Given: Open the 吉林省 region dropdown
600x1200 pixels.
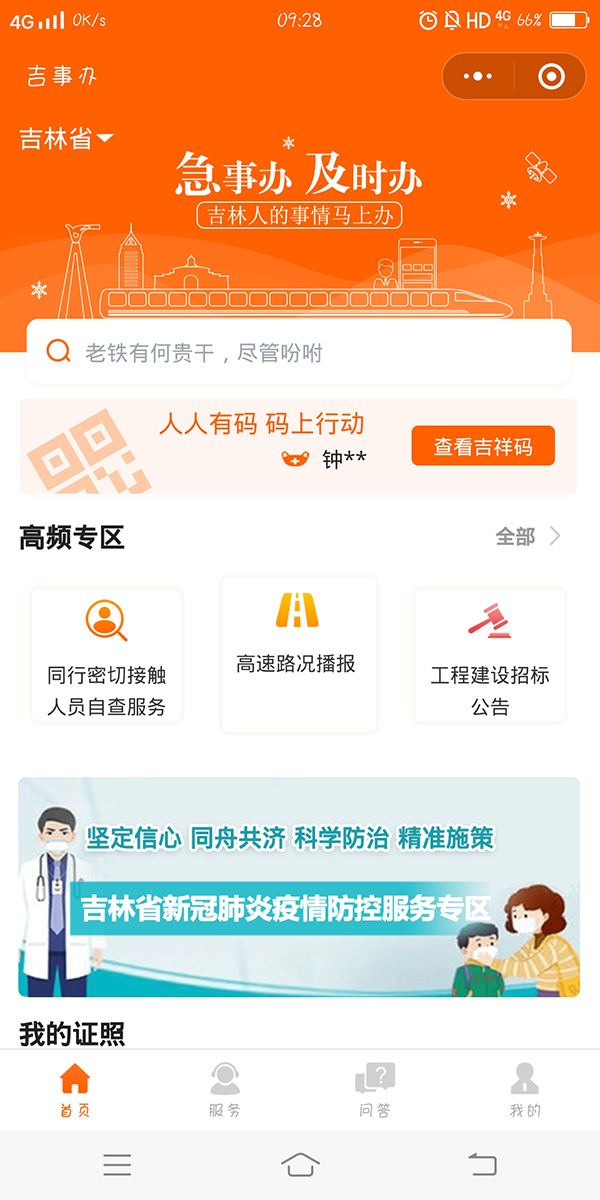Looking at the screenshot, I should [66, 139].
